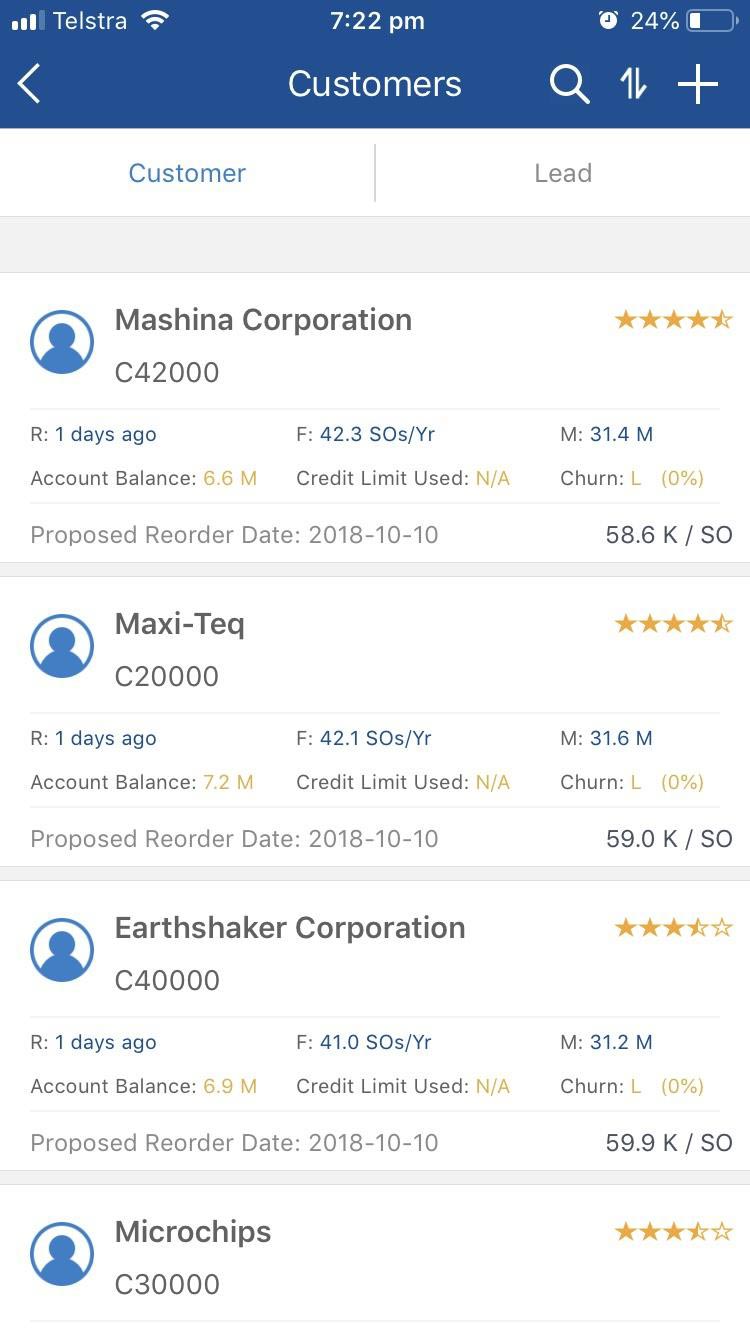Screen dimensions: 750x1334
Task: Add a new customer with plus icon
Action: tap(698, 84)
